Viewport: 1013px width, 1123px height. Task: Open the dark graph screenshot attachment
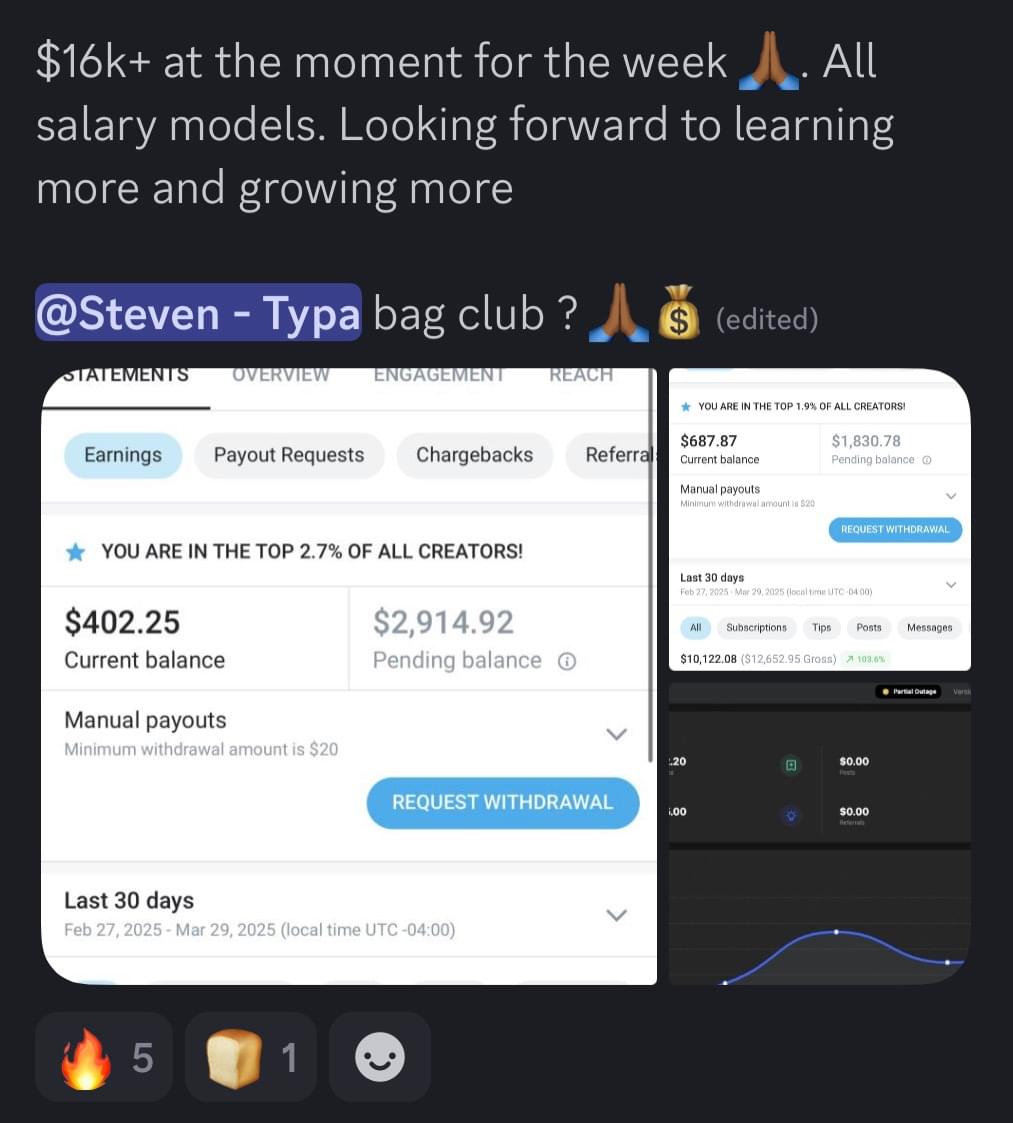click(819, 833)
